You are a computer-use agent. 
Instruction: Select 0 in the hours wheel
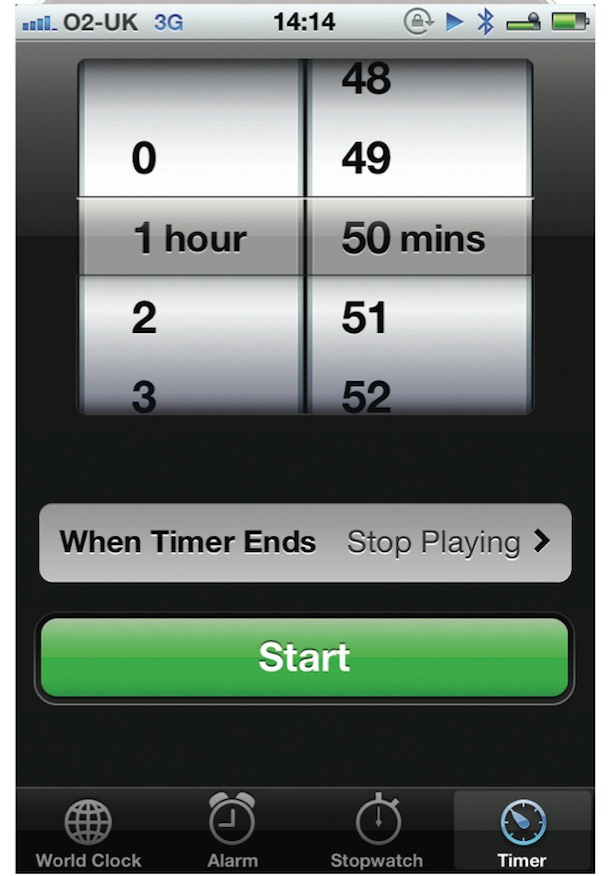(146, 159)
